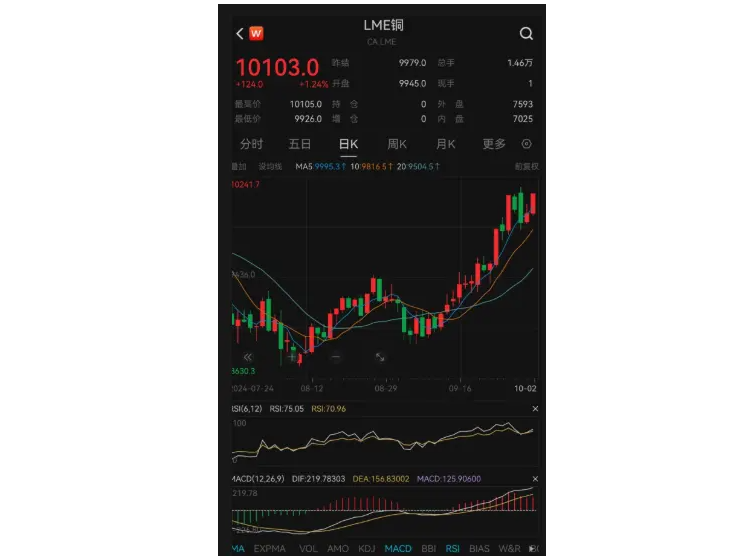The height and width of the screenshot is (557, 743).
Task: Zoom out the K-line chart with minus
Action: [x=336, y=357]
